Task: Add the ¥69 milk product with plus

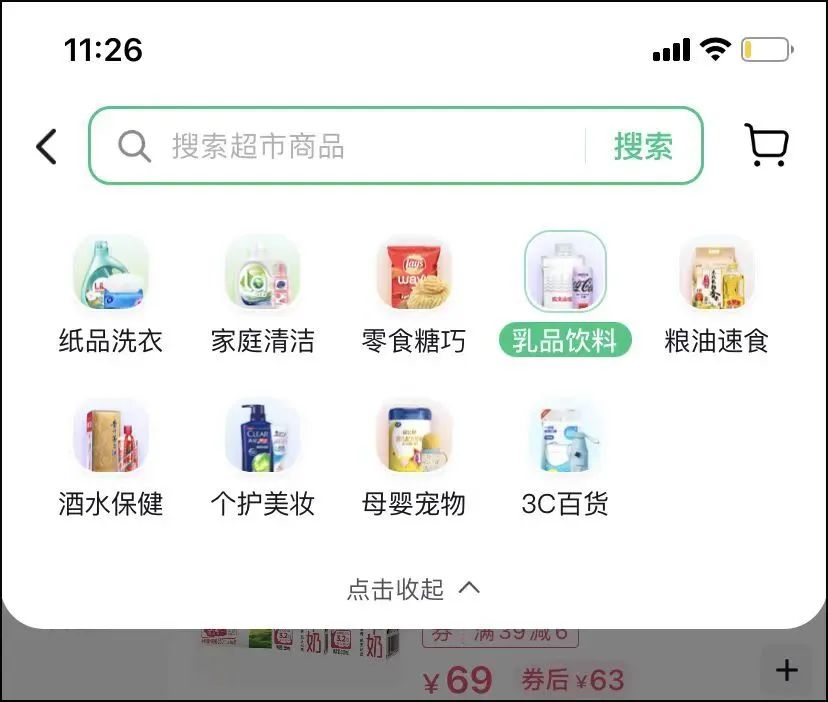Action: pyautogui.click(x=787, y=670)
